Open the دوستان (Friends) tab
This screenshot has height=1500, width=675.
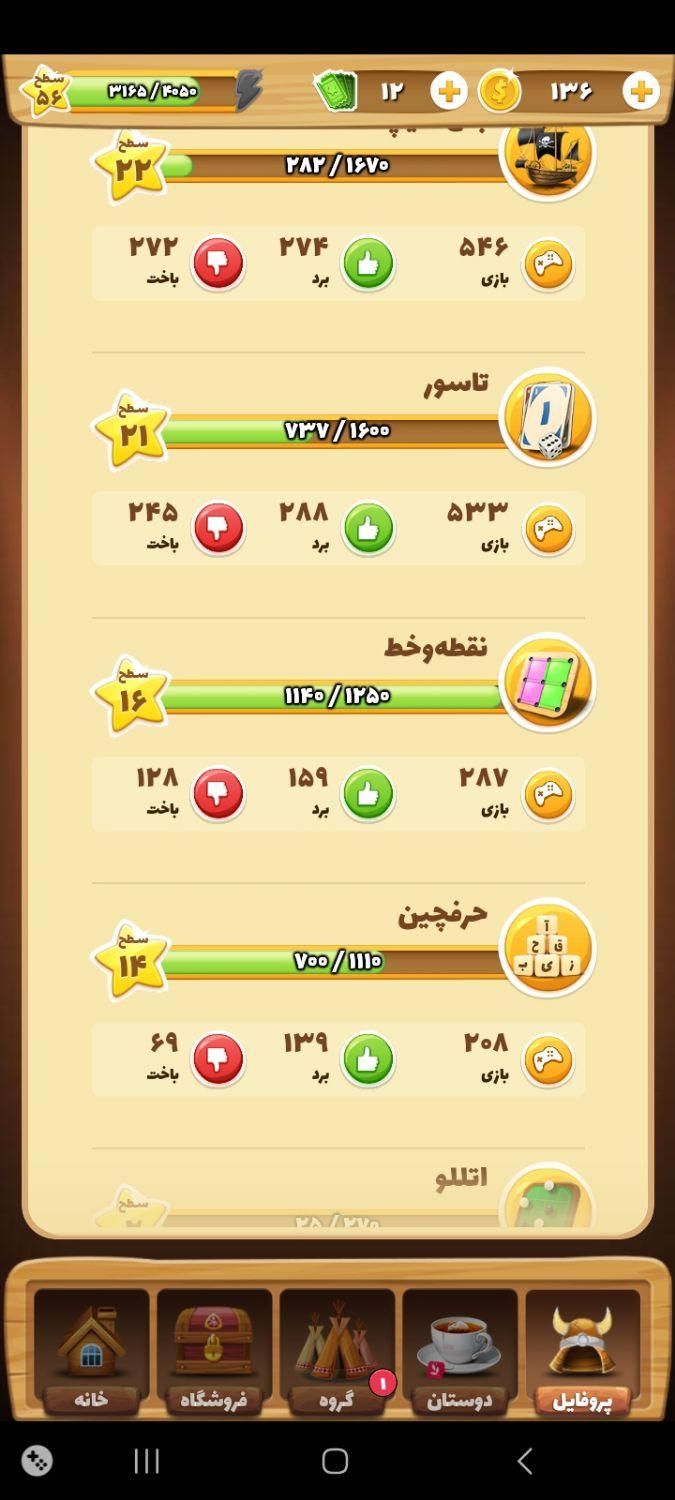click(460, 1350)
